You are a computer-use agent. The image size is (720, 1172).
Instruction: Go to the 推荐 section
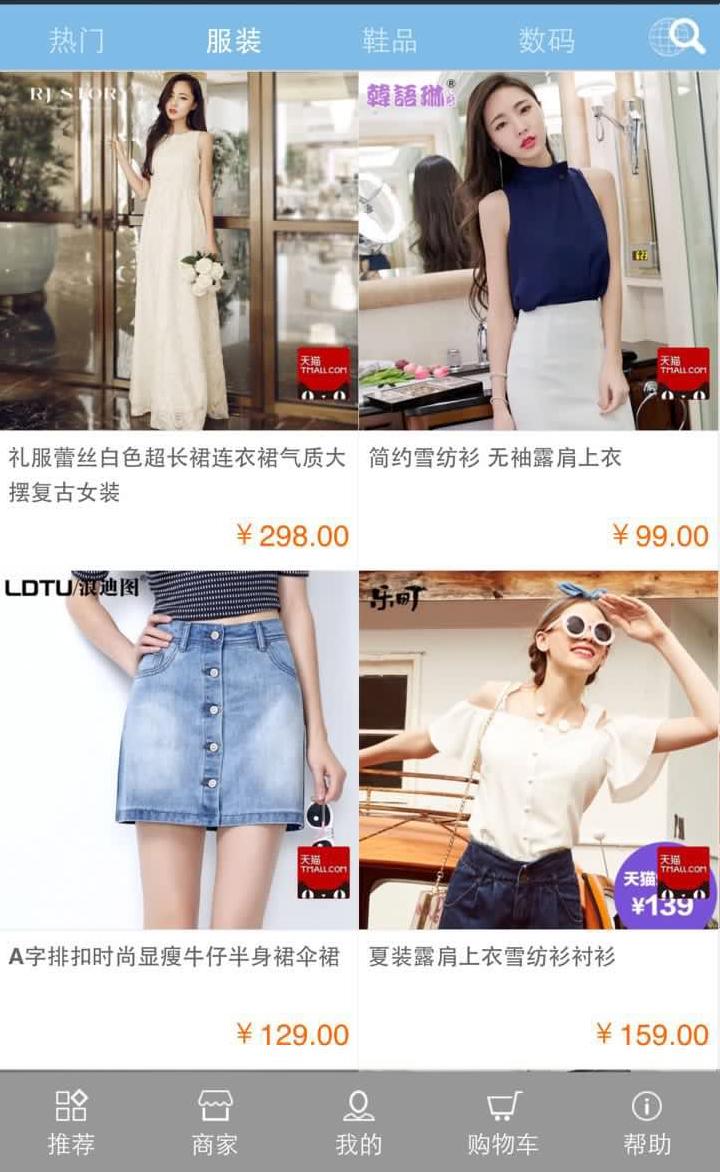(71, 1122)
